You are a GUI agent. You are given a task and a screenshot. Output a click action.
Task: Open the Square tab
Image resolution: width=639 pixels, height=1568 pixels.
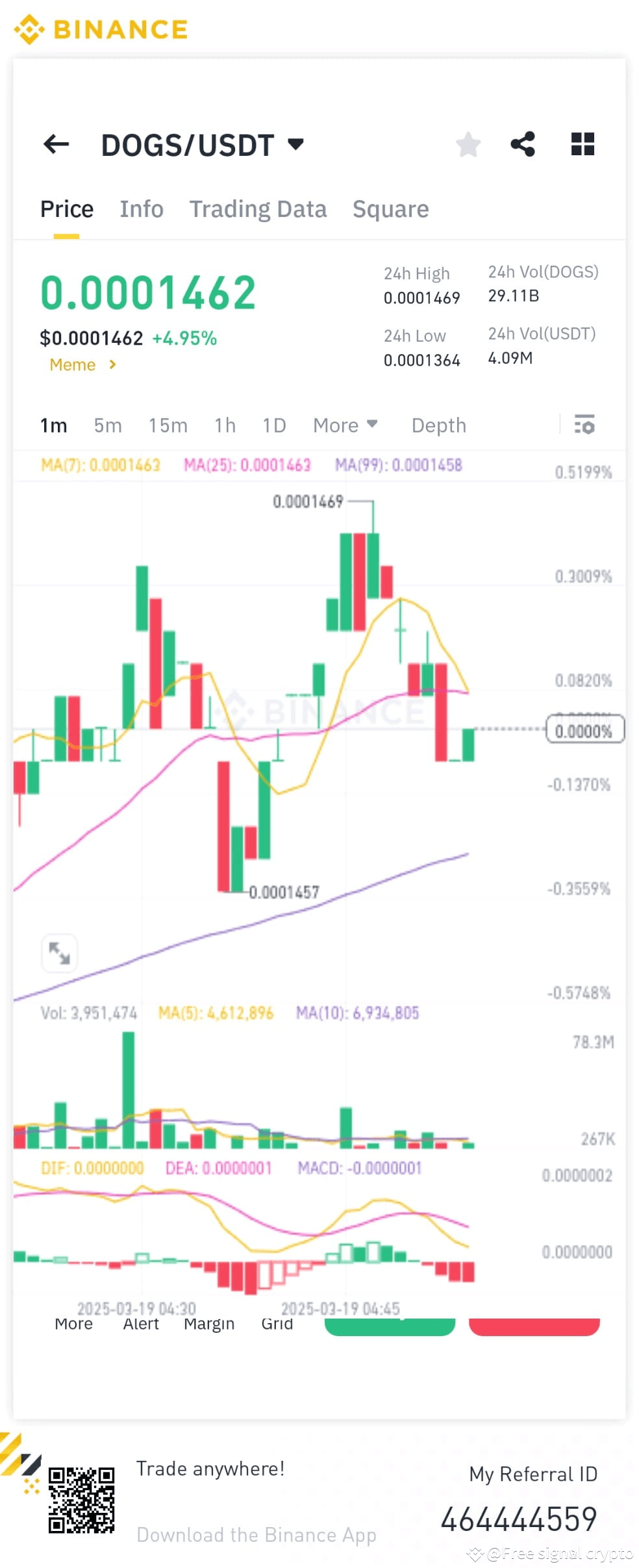point(390,209)
